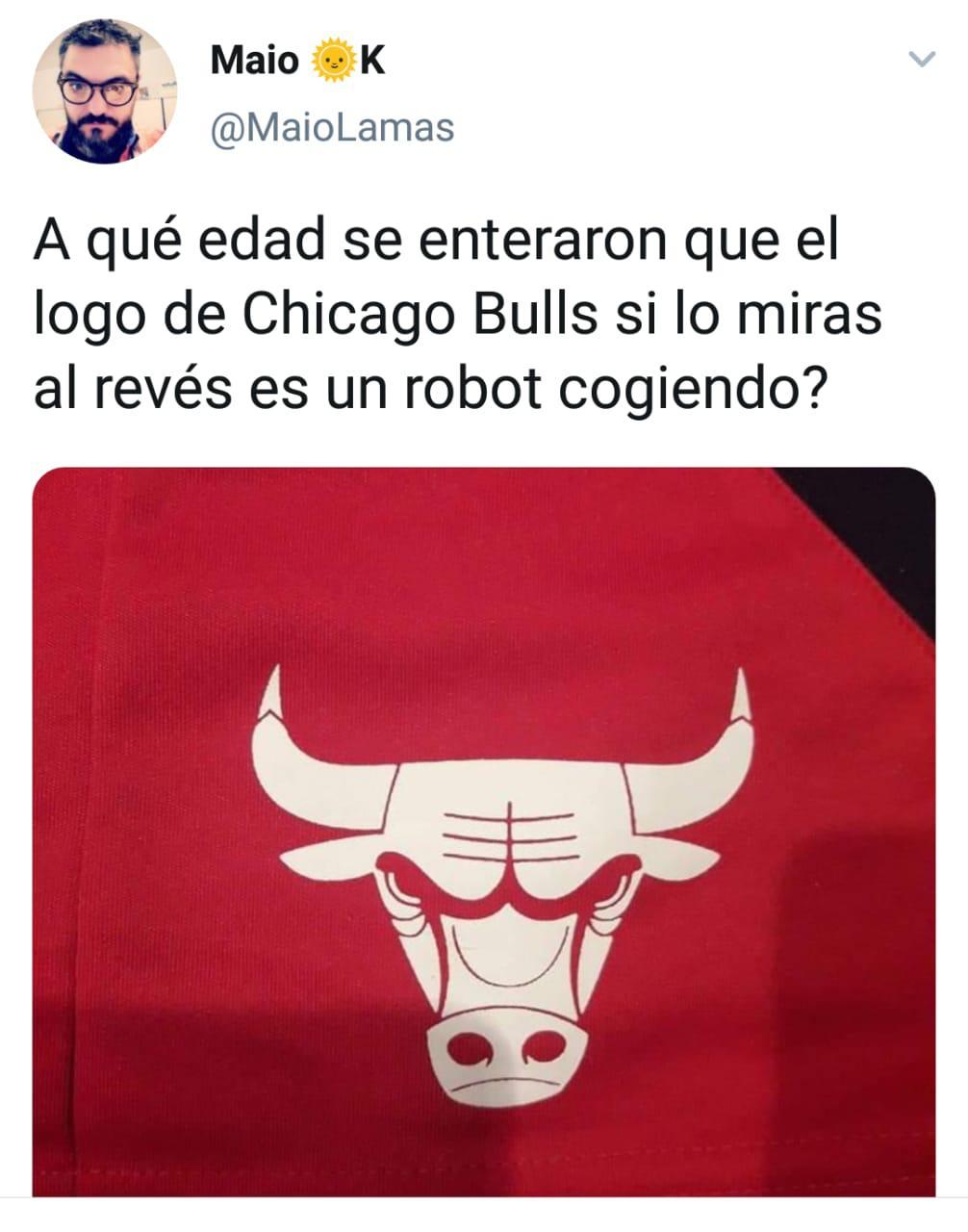Open the tweet options chevron

(x=922, y=61)
